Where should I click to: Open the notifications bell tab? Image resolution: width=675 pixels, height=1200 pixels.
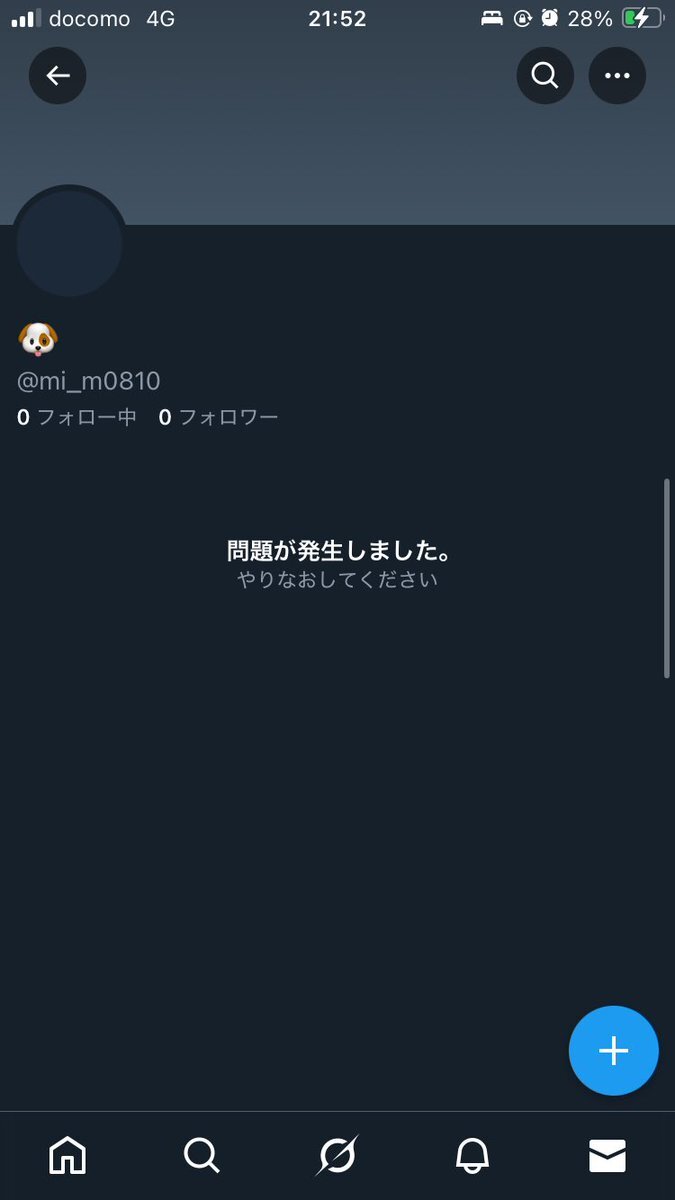coord(472,1156)
